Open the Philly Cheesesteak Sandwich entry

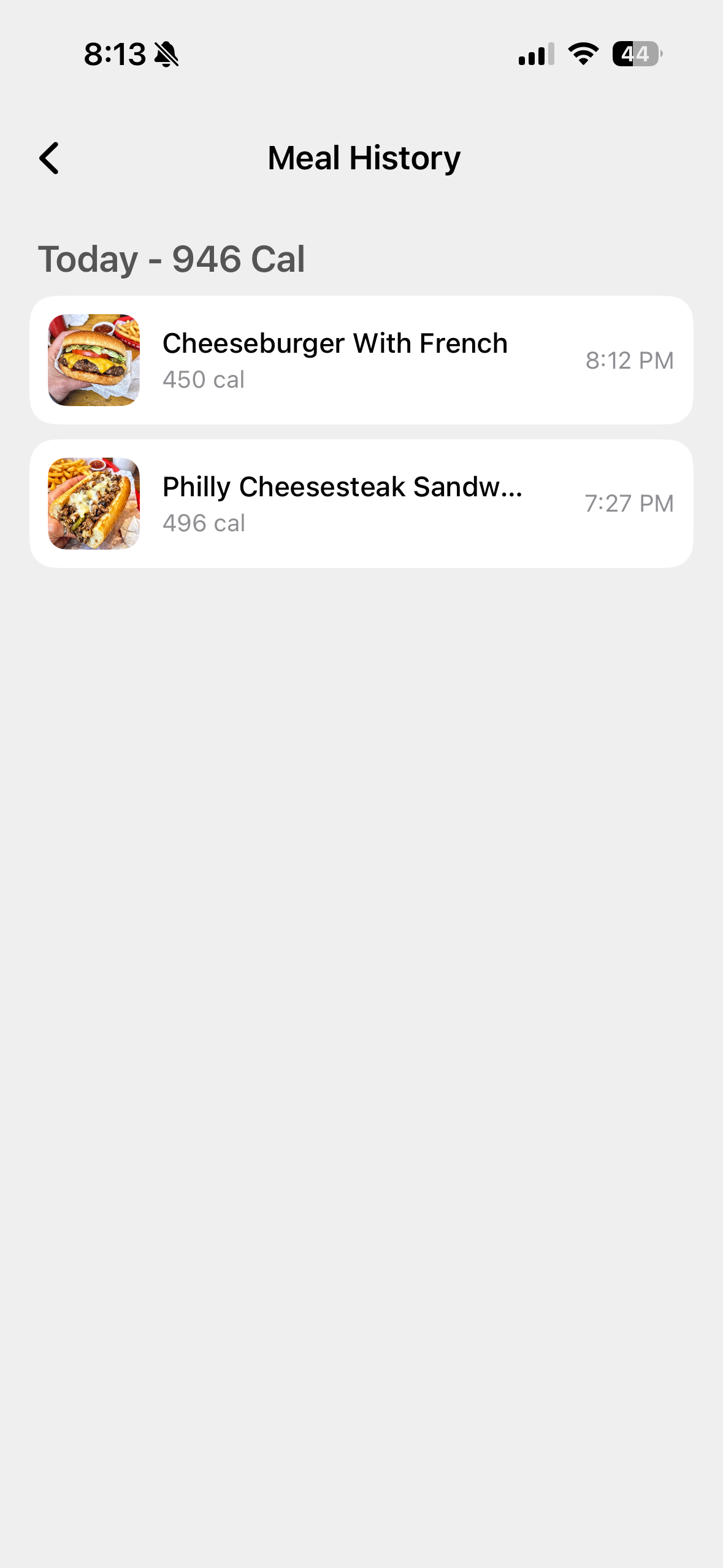click(361, 503)
